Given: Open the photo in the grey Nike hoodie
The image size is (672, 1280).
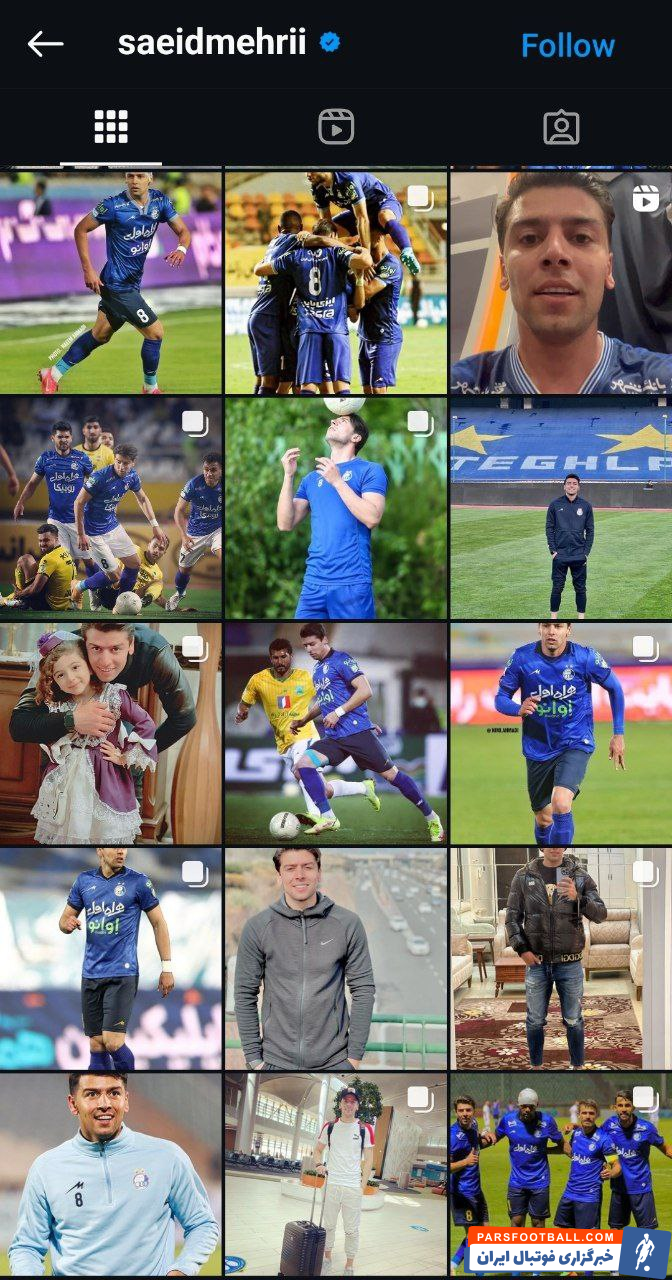Looking at the screenshot, I should pos(336,960).
